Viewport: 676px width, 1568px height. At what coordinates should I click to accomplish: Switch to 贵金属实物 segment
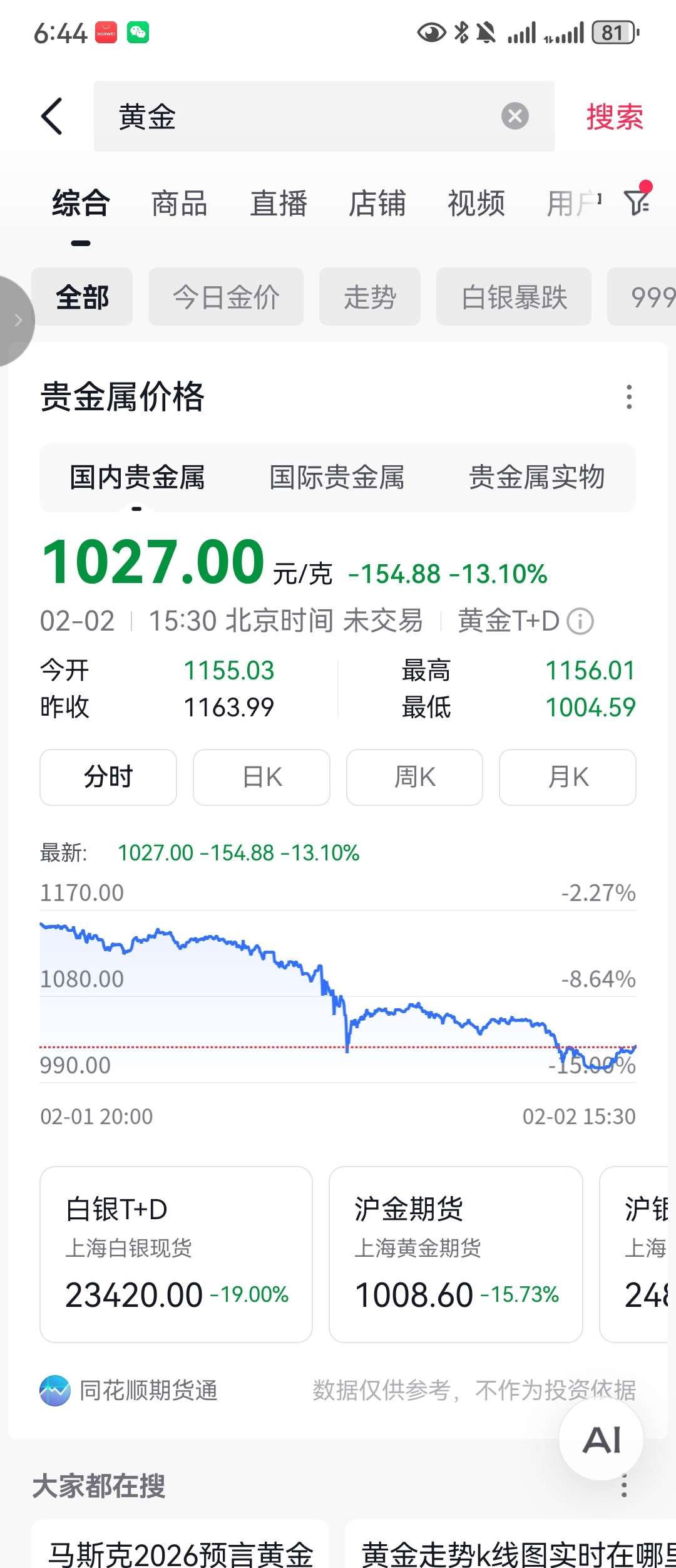pyautogui.click(x=536, y=477)
